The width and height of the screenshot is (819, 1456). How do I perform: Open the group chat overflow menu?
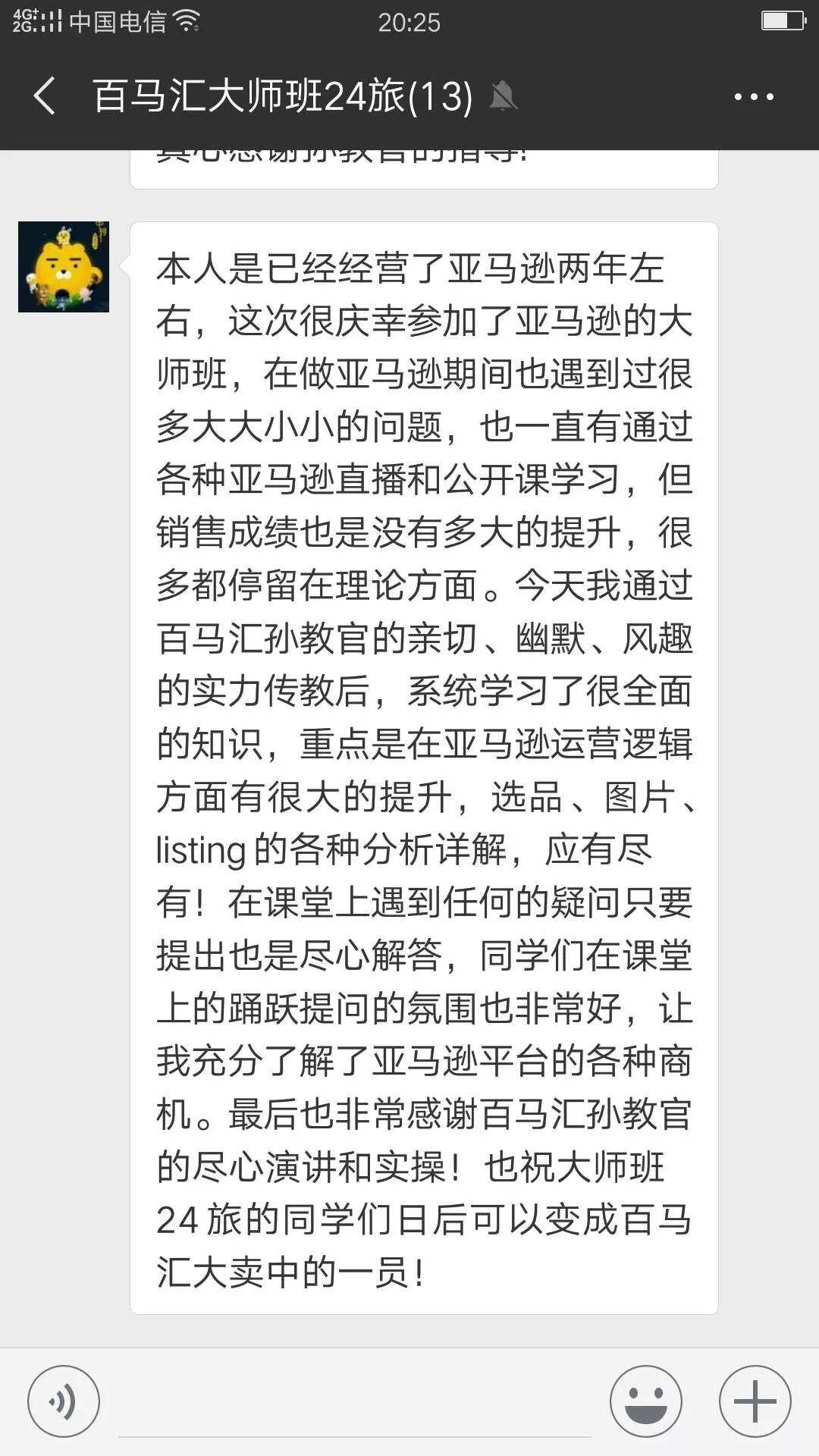tap(754, 96)
